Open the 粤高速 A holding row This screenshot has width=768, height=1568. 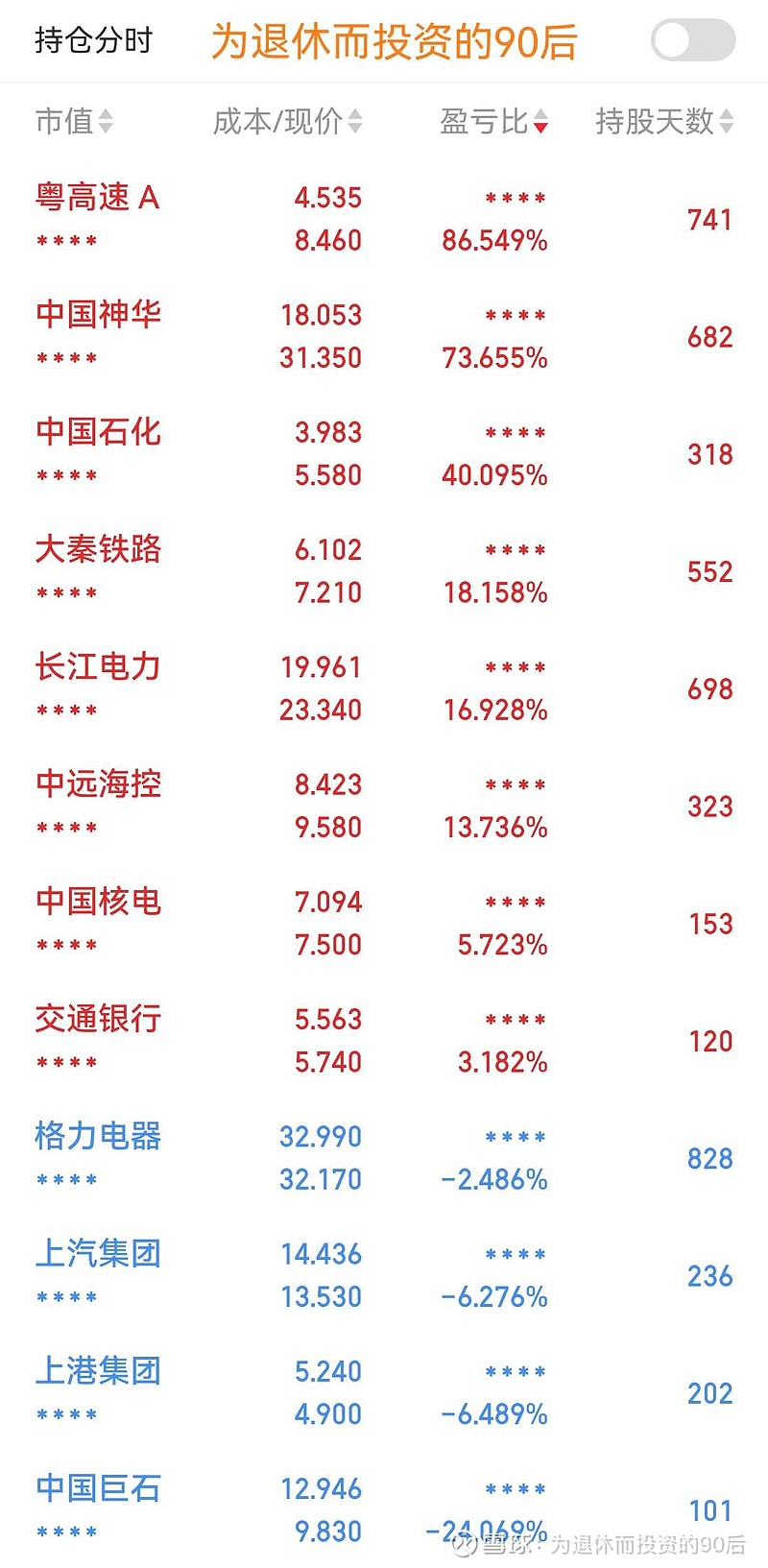(x=384, y=219)
